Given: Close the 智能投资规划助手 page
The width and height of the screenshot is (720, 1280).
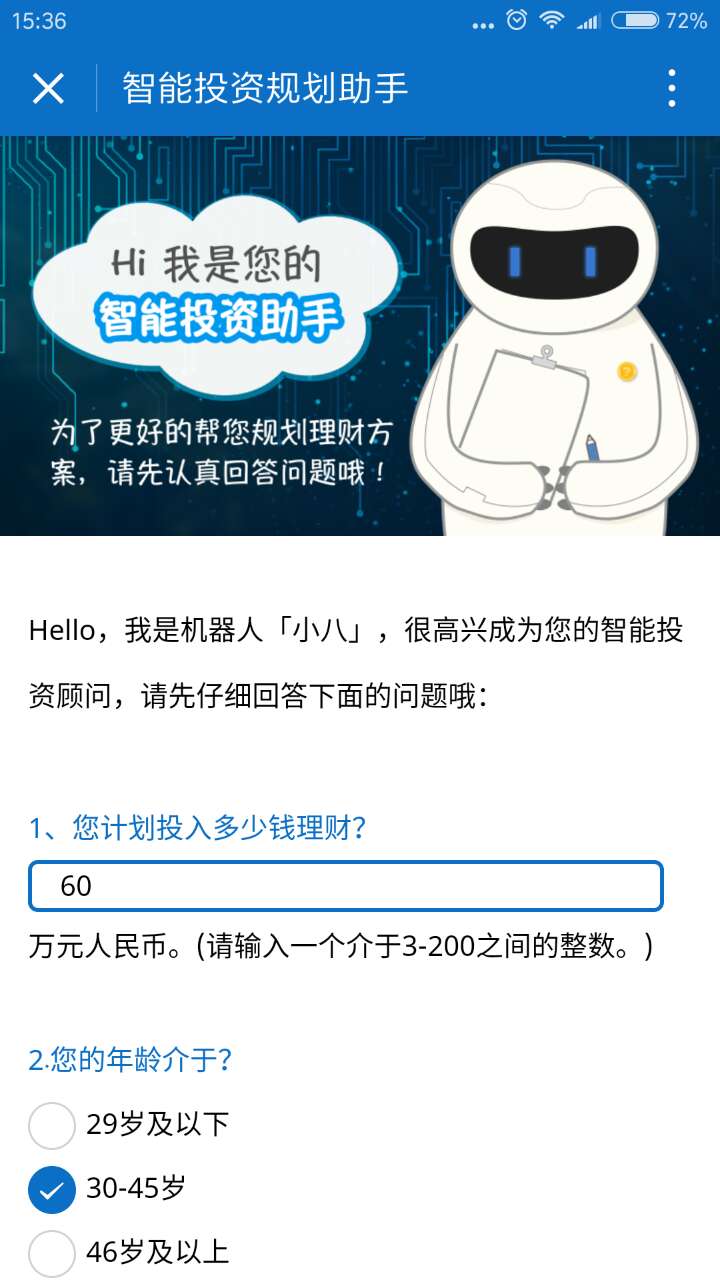Looking at the screenshot, I should (48, 89).
